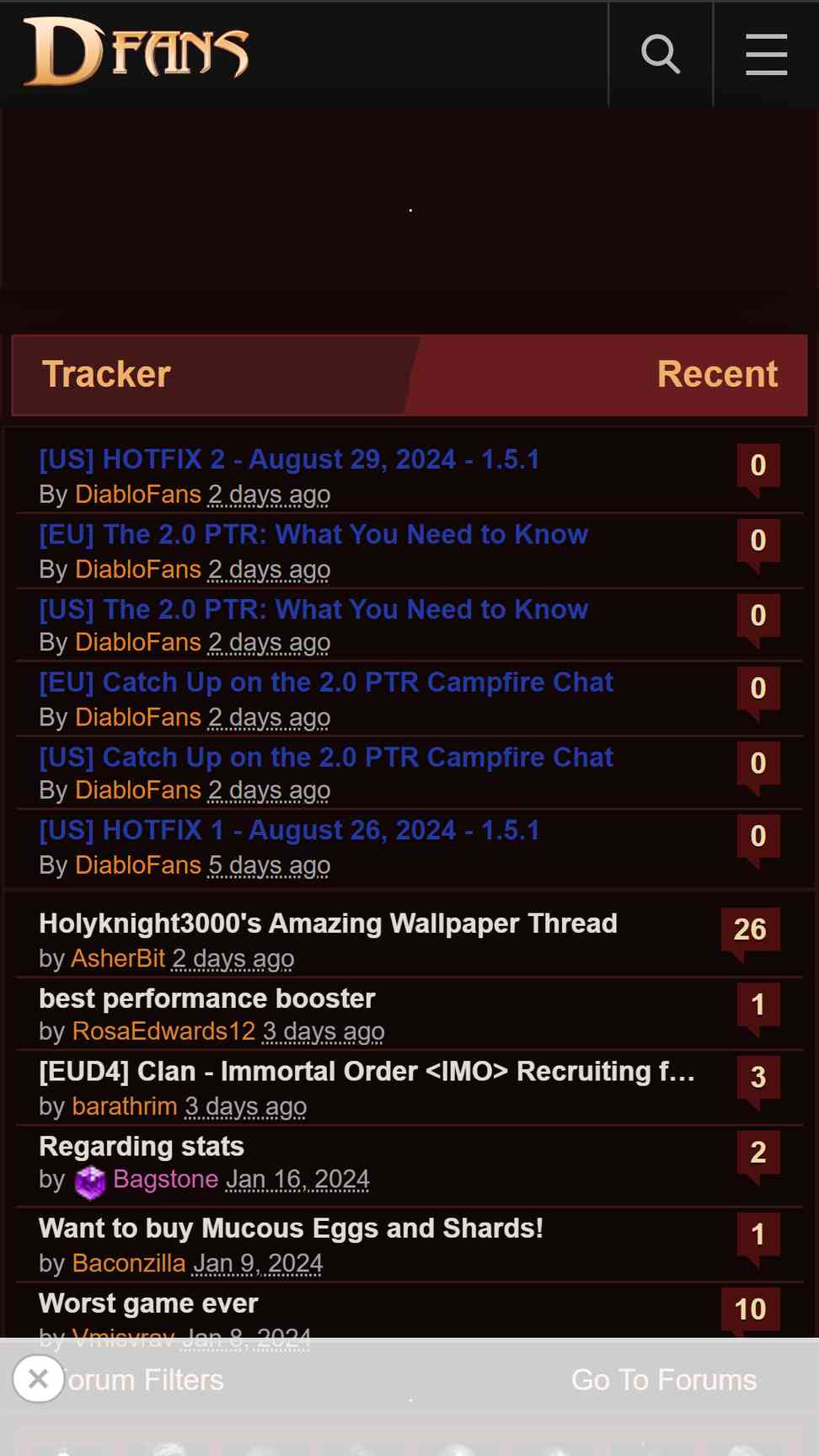This screenshot has width=819, height=1456.
Task: Open Want to buy Mucous Eggs thread
Action: tap(291, 1228)
